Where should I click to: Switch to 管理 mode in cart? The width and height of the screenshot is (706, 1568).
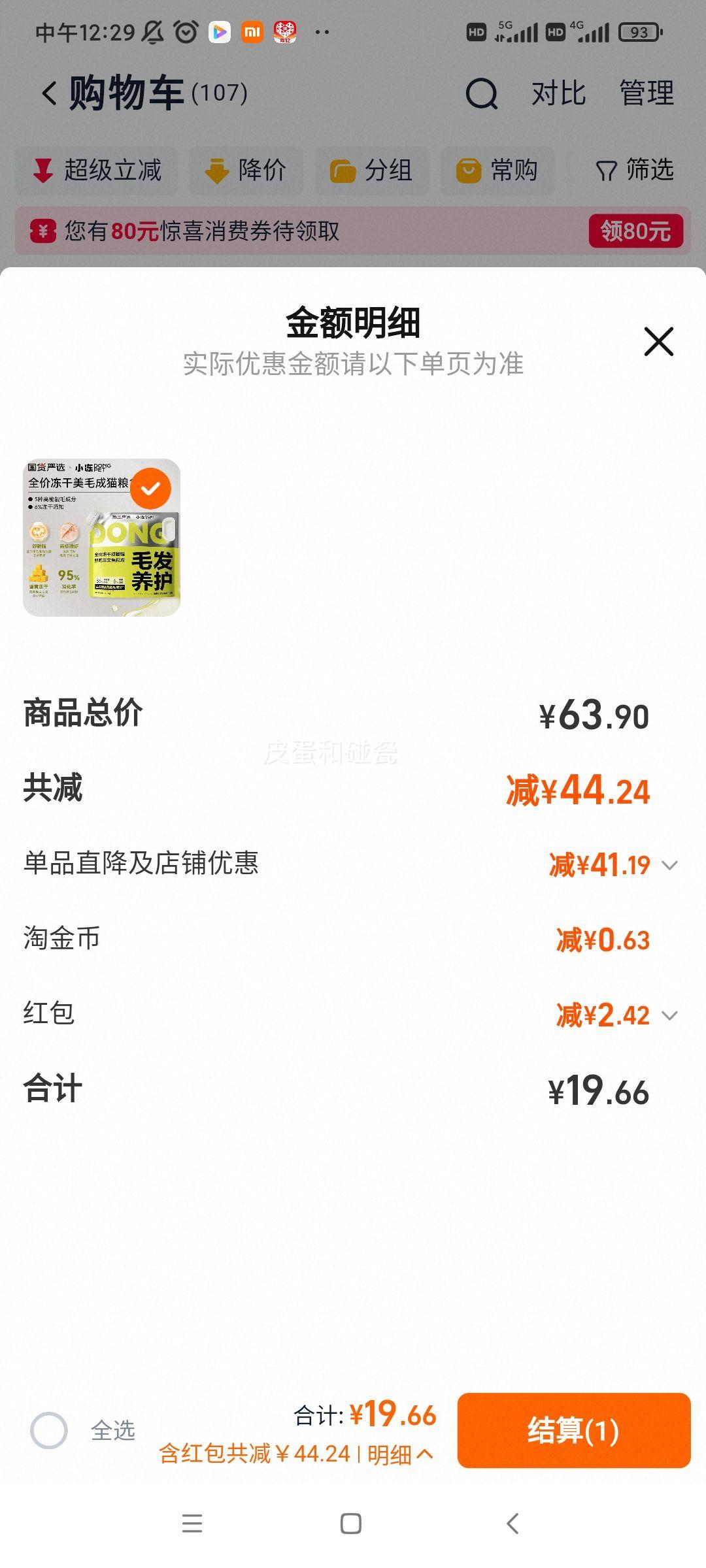645,95
